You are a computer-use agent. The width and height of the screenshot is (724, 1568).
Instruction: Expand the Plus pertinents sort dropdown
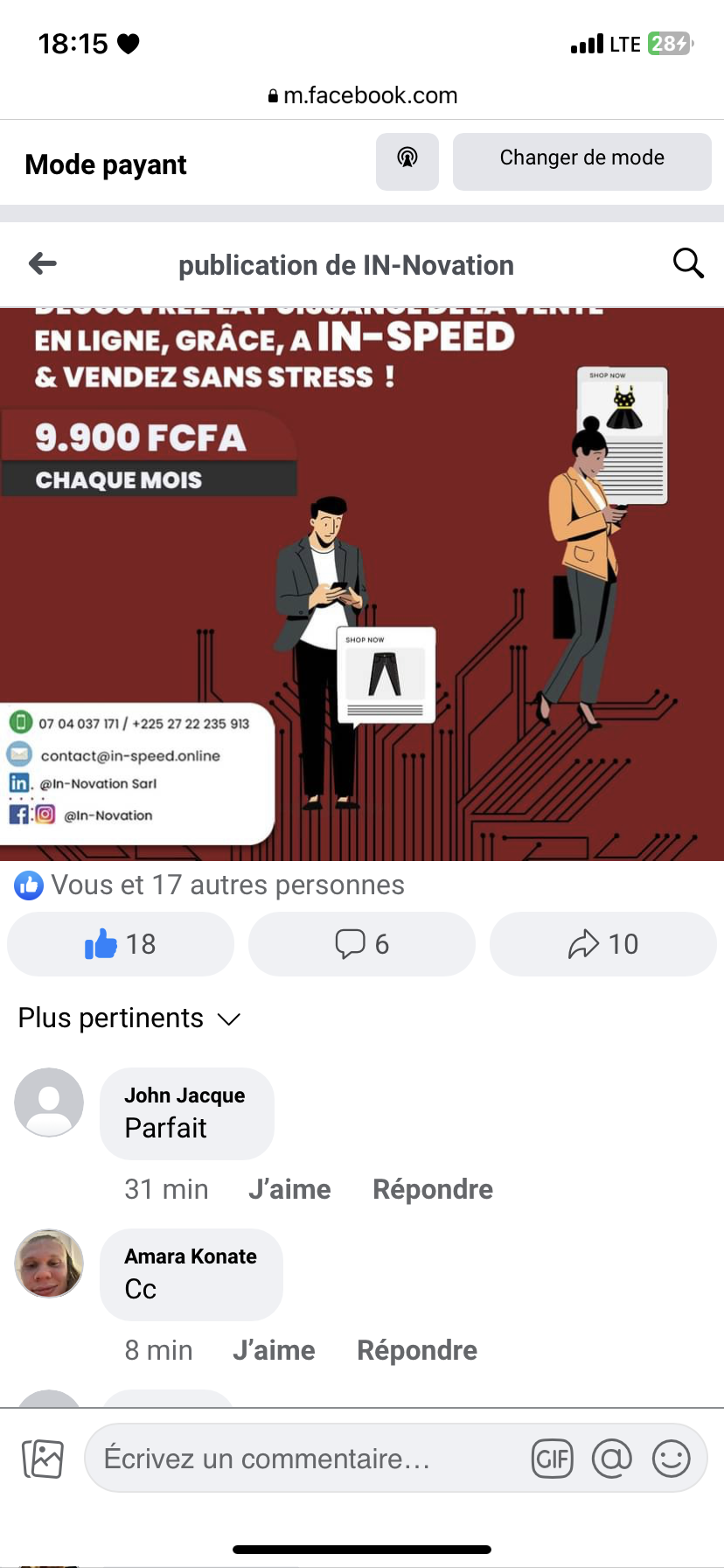(129, 1018)
